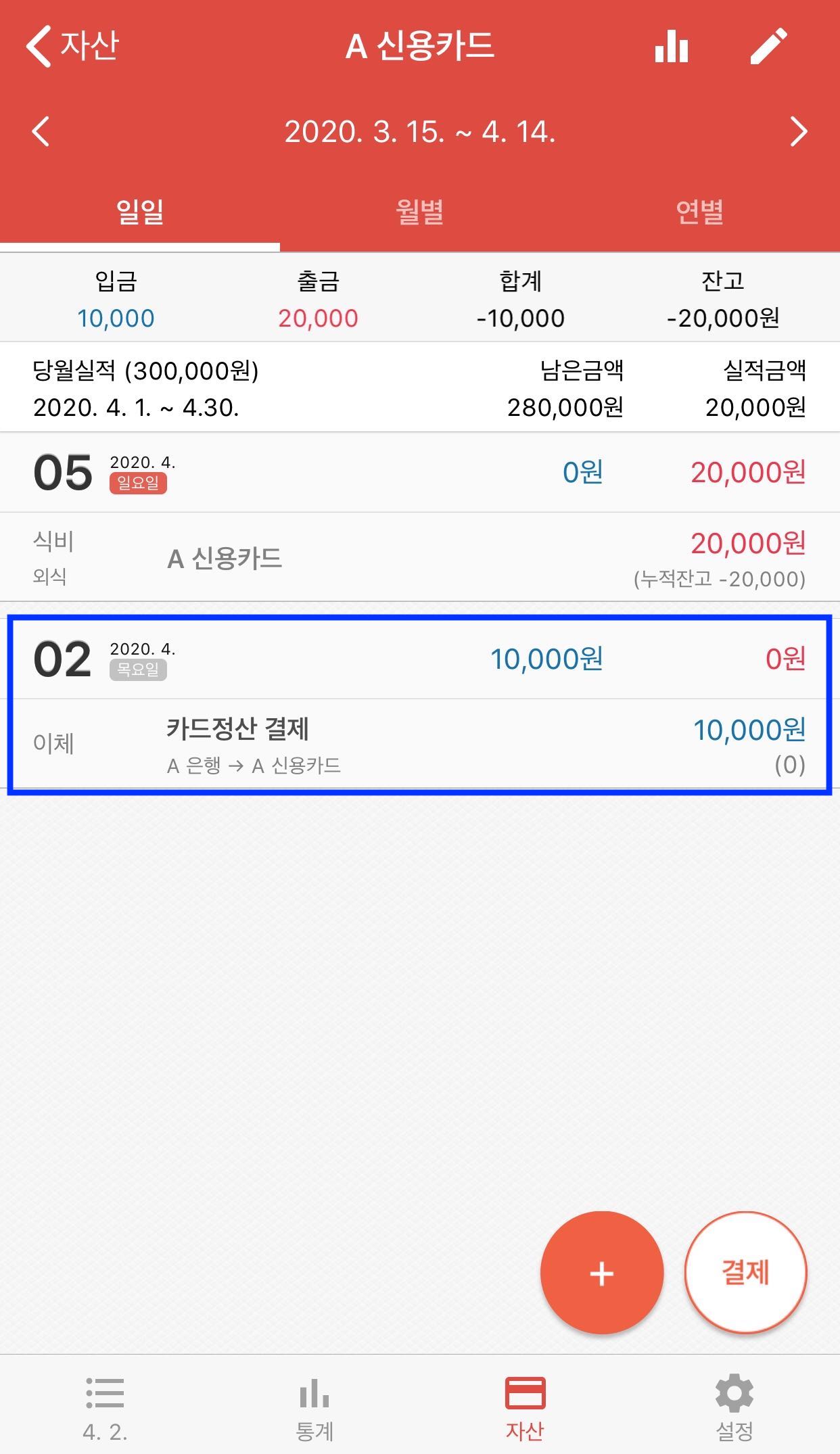Open the statistics bar chart icon

click(672, 46)
